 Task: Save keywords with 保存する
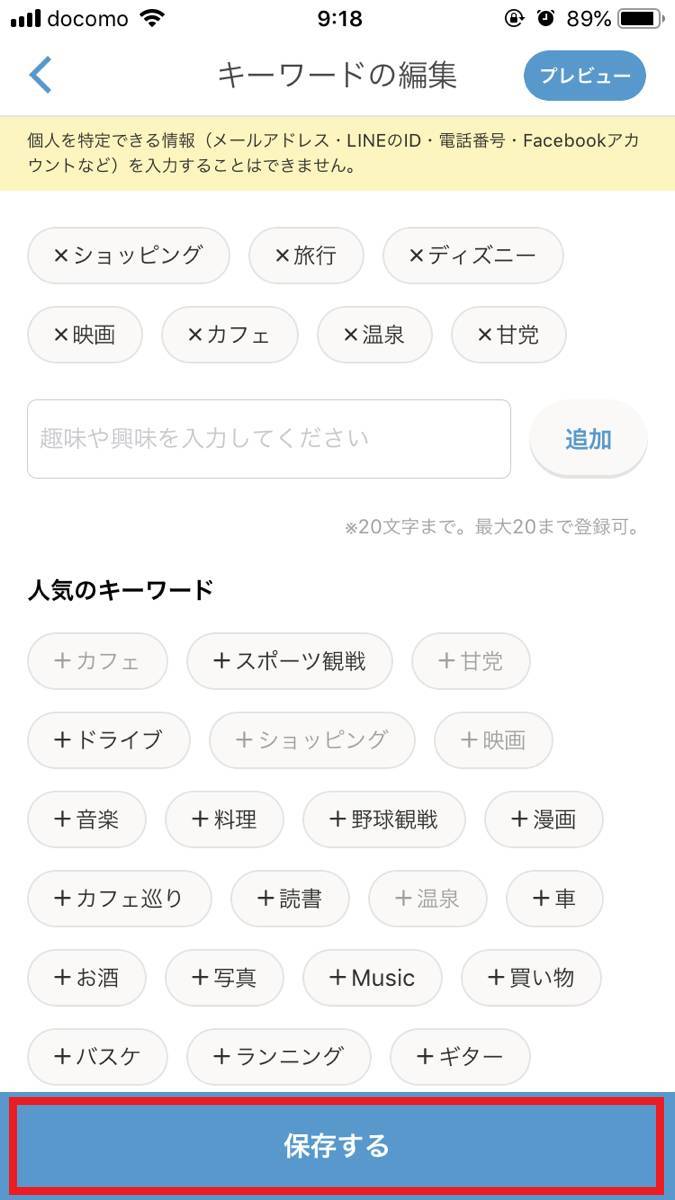click(337, 1146)
